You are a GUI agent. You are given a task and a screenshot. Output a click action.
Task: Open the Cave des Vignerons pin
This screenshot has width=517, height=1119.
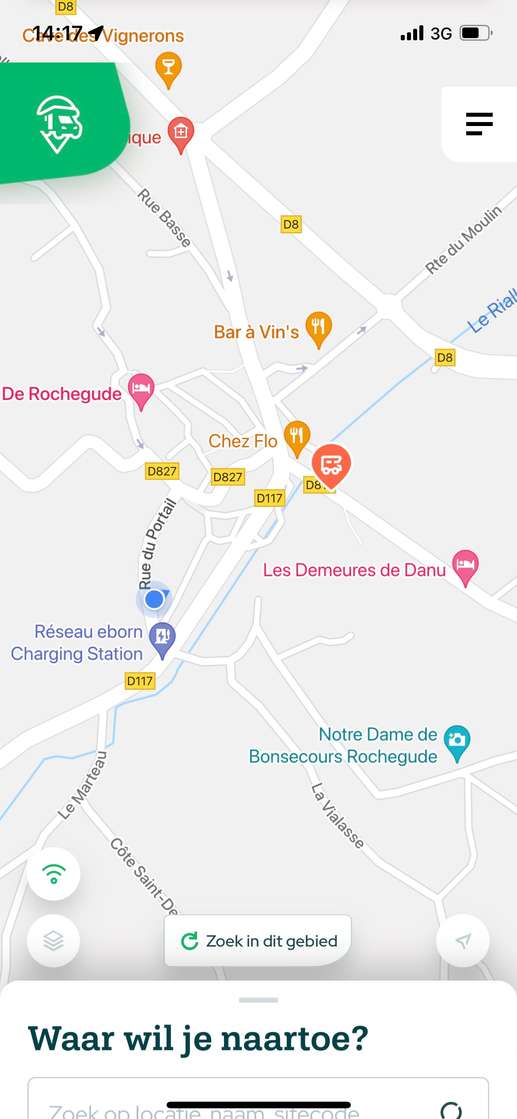(x=169, y=69)
